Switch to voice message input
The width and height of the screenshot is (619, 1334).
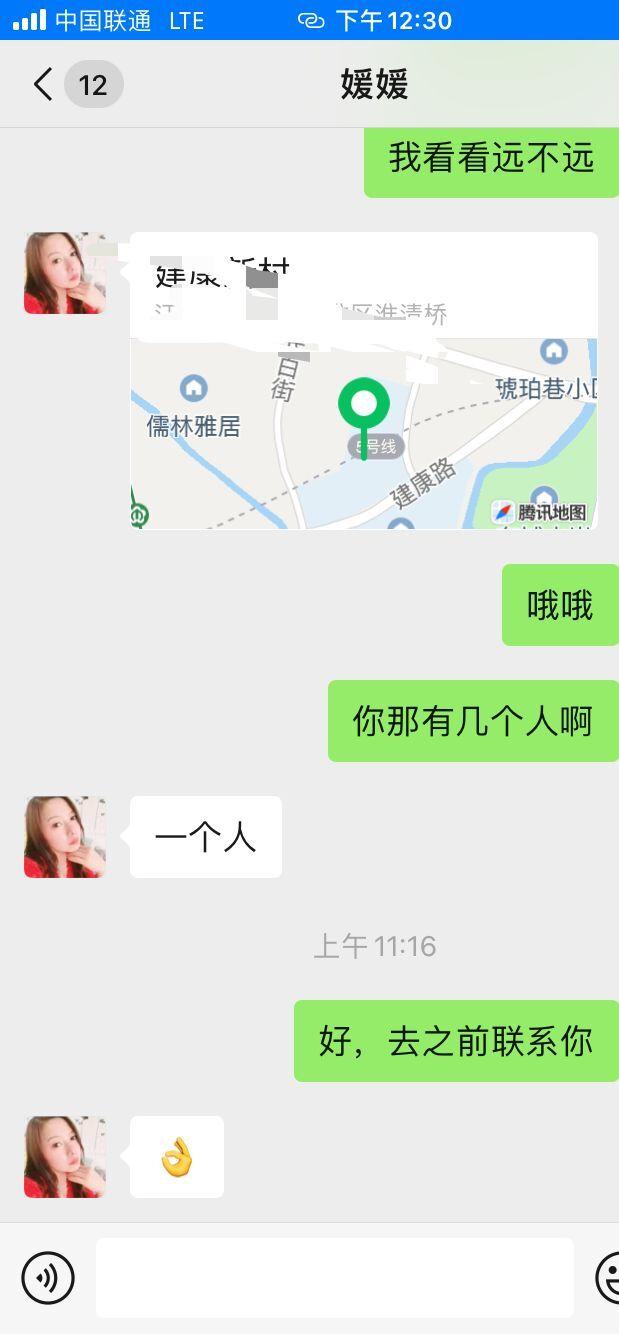(48, 1277)
